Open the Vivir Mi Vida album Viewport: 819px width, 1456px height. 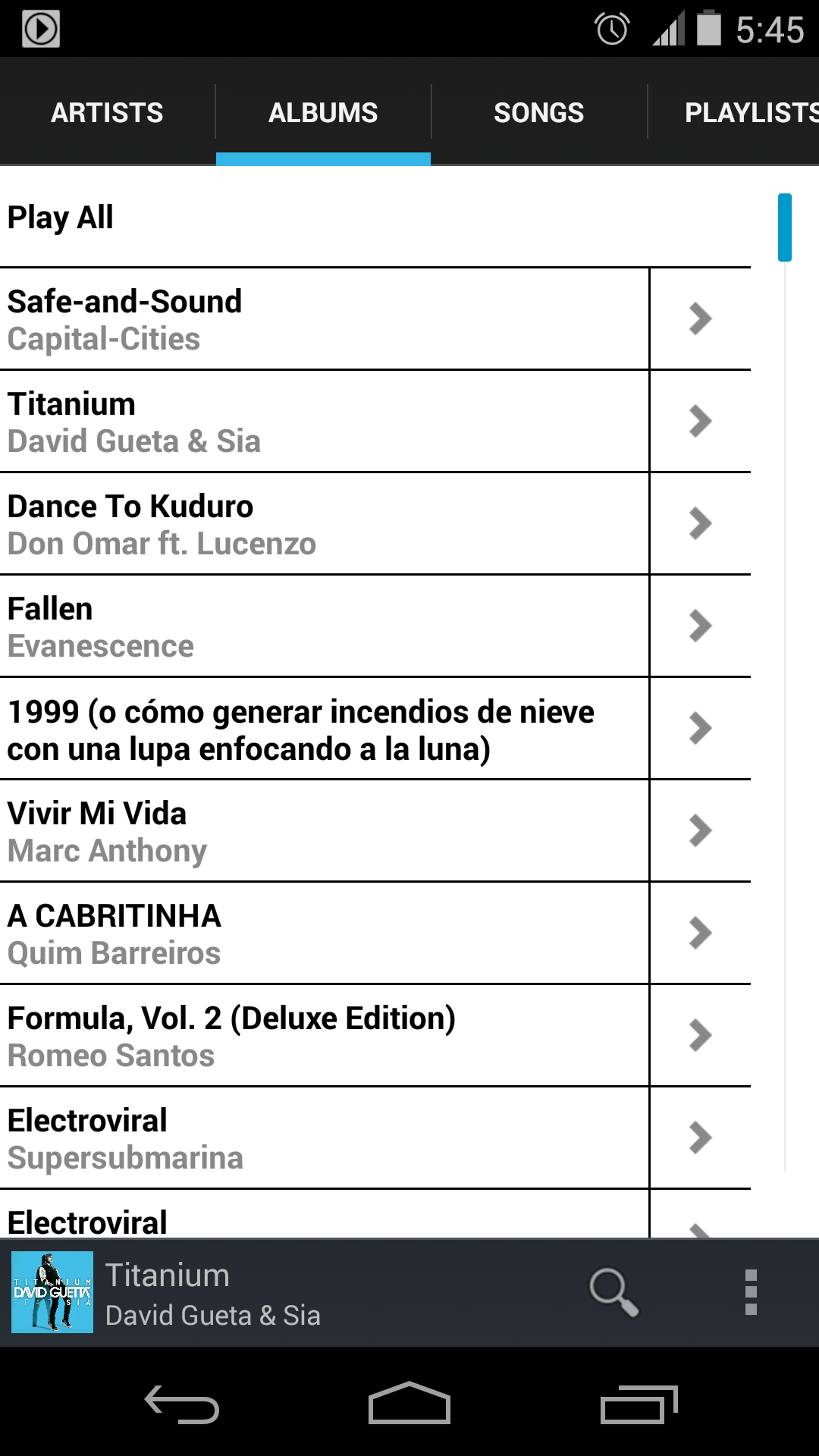(x=303, y=831)
